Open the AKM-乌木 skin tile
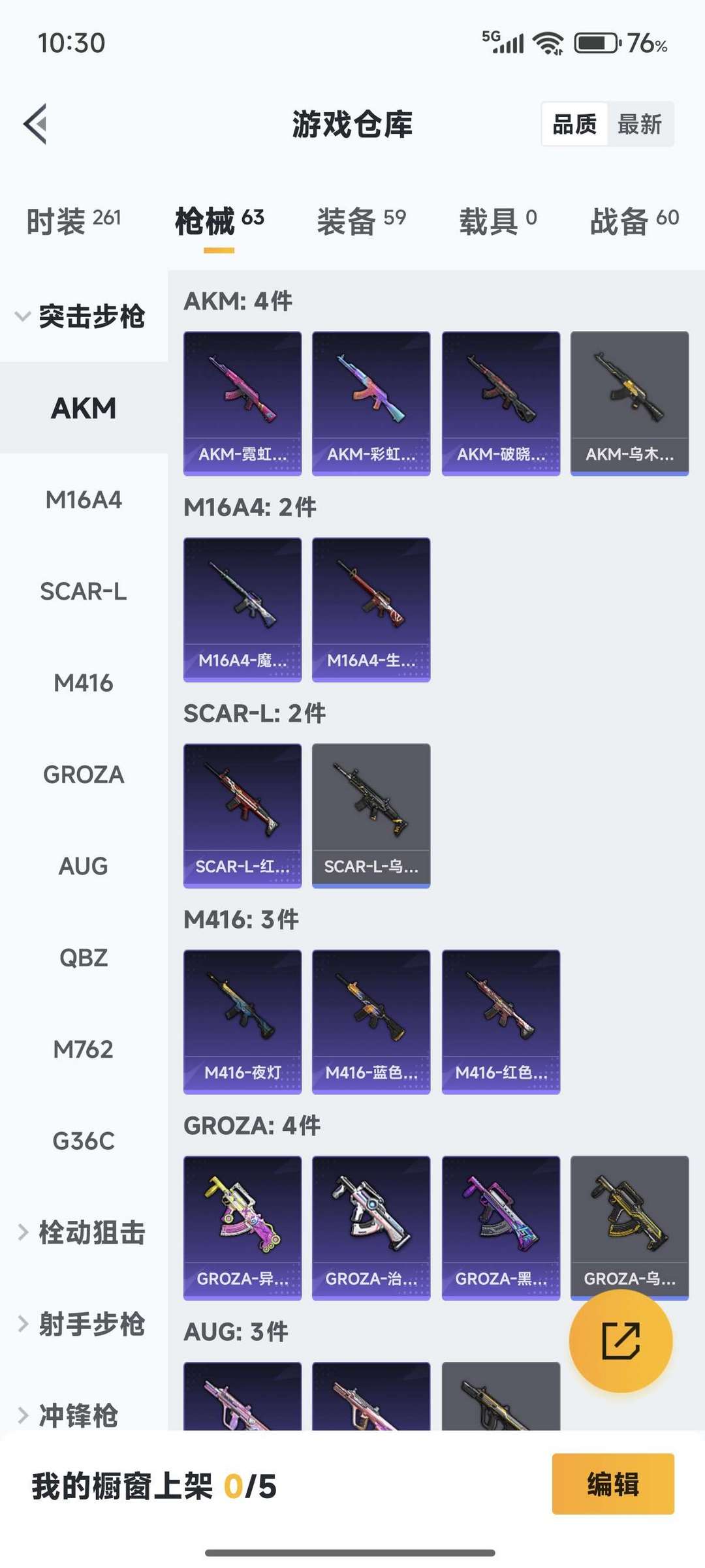The height and width of the screenshot is (1568, 705). tap(629, 403)
